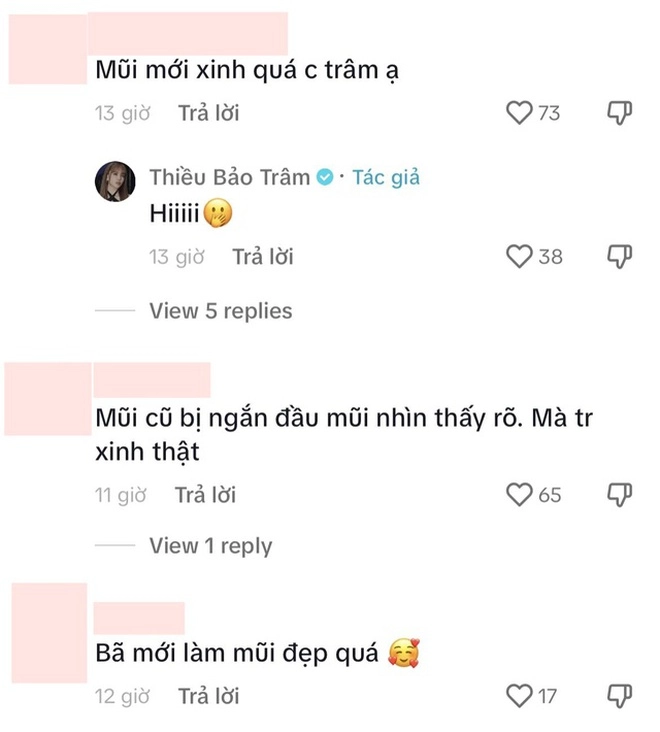Expand View 1 reply
This screenshot has height=732, width=660.
pos(210,546)
